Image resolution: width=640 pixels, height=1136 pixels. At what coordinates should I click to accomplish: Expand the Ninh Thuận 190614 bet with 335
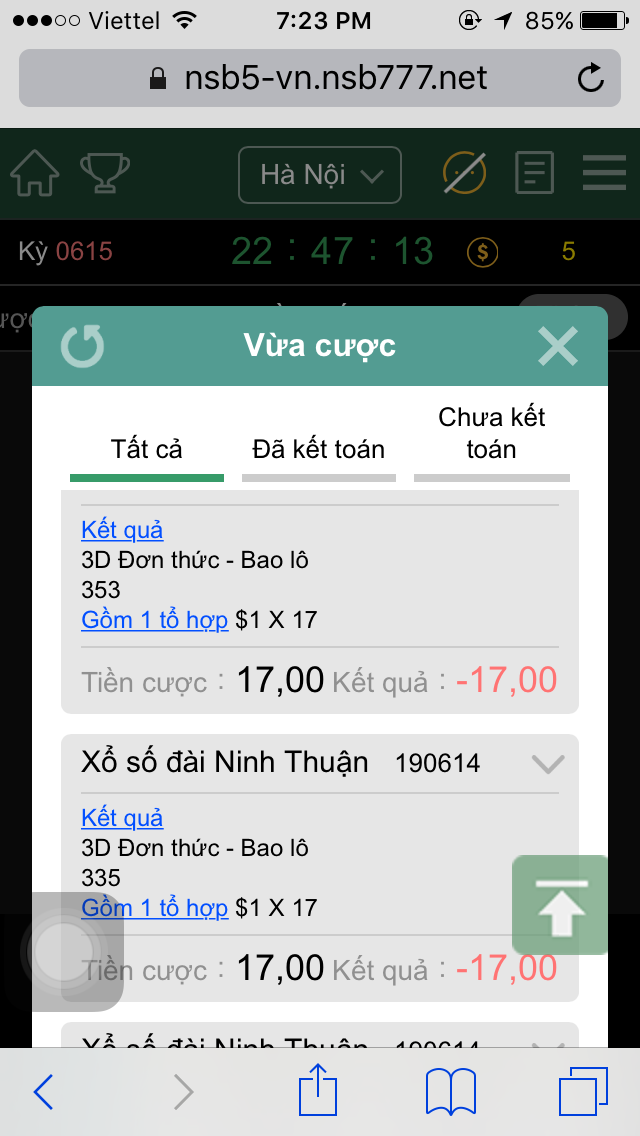coord(547,764)
